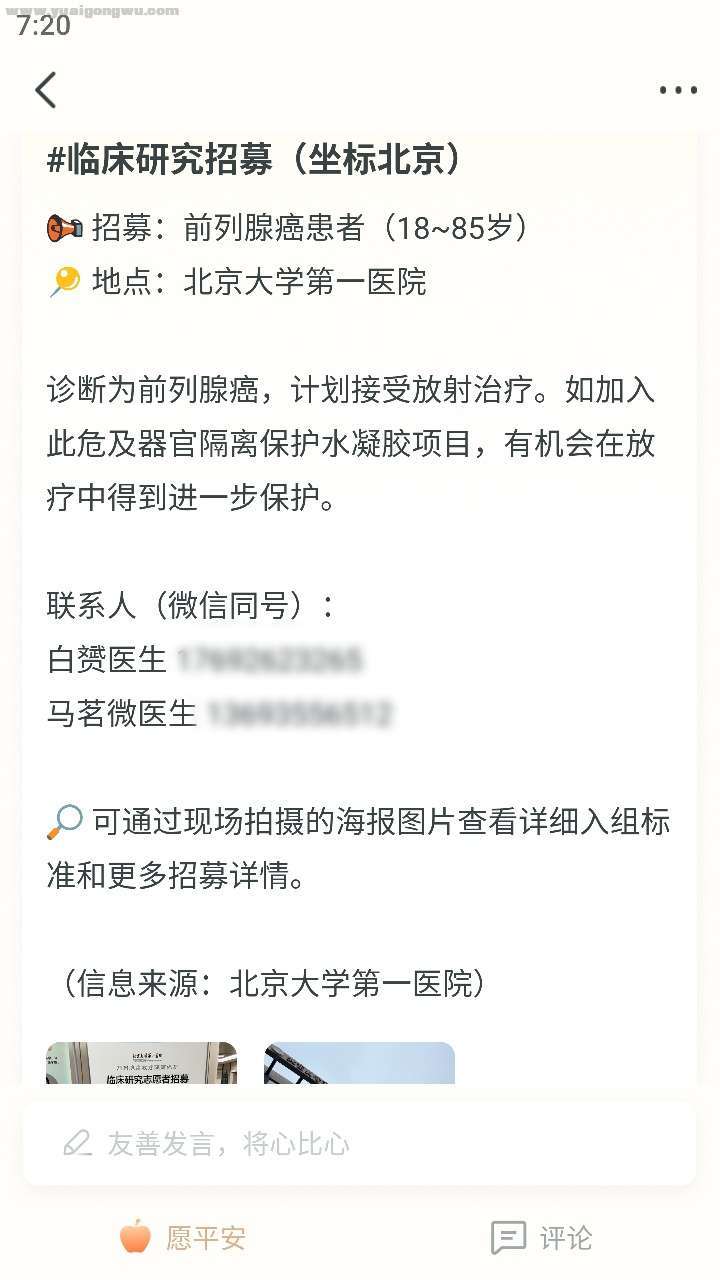
Task: Open the building photo thumbnail
Action: click(x=359, y=1063)
